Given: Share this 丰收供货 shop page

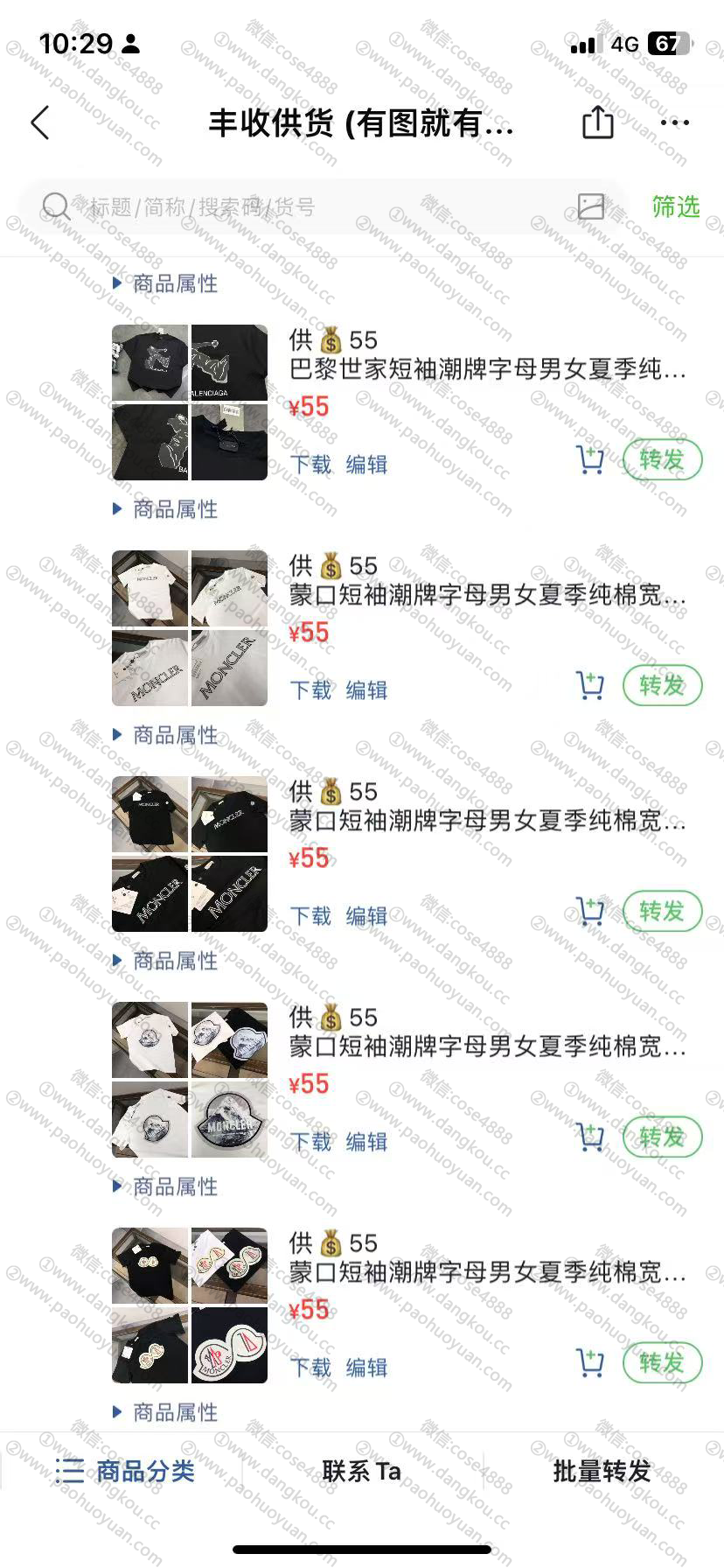Looking at the screenshot, I should click(x=598, y=122).
